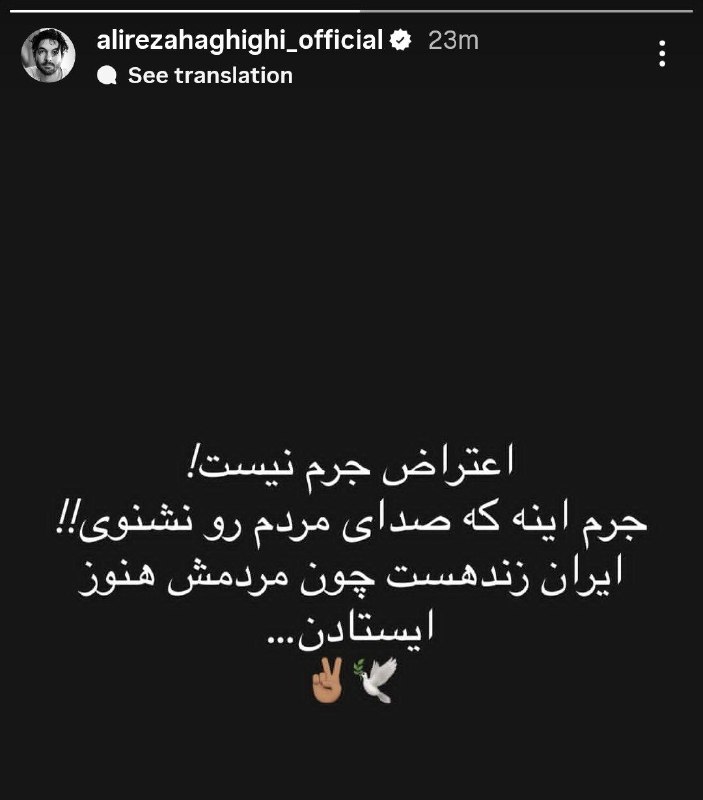The image size is (703, 800).
Task: Open the three-dot overflow menu
Action: coord(663,54)
